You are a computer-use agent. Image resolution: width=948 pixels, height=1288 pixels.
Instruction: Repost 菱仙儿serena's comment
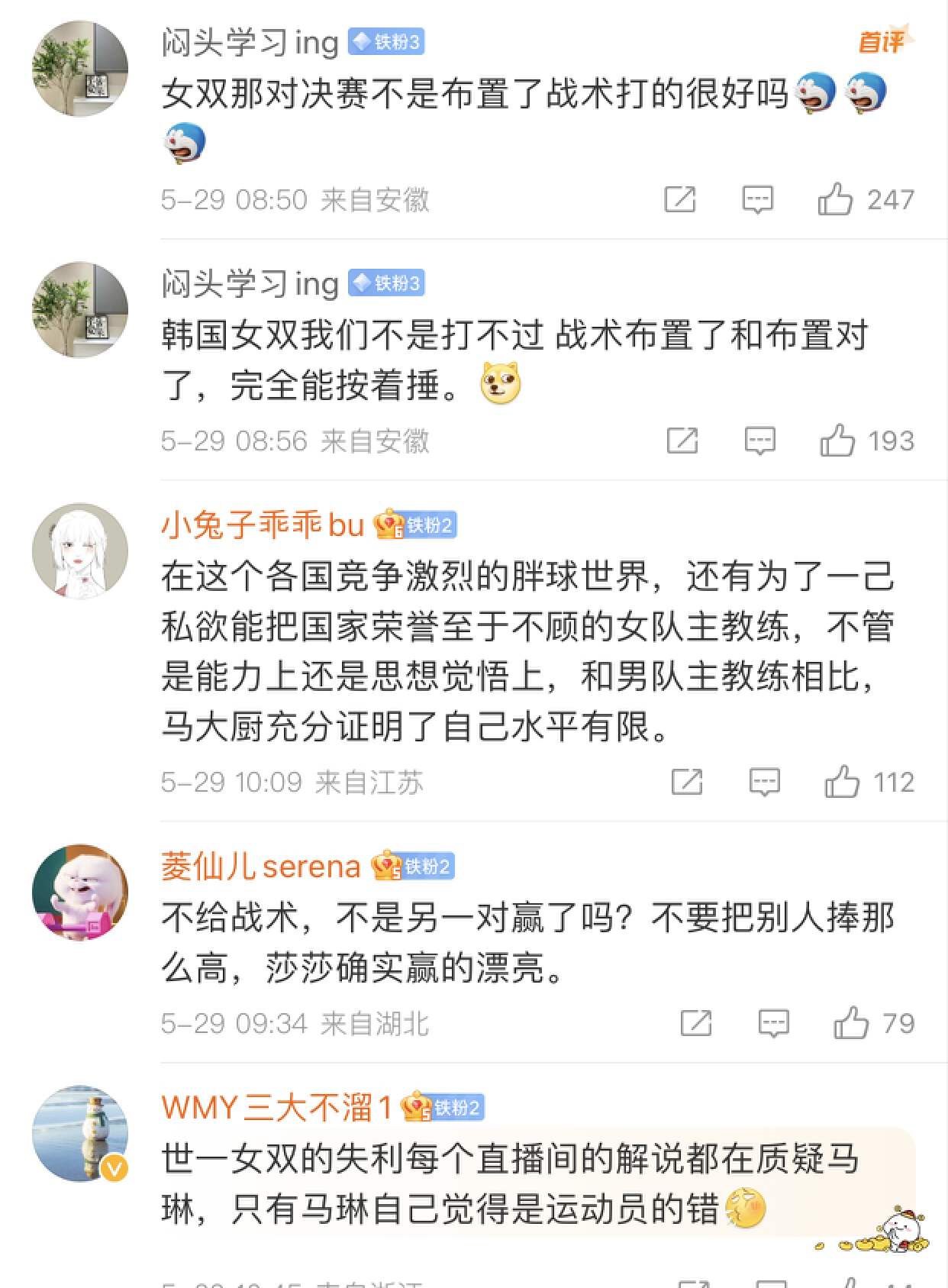[x=695, y=1024]
